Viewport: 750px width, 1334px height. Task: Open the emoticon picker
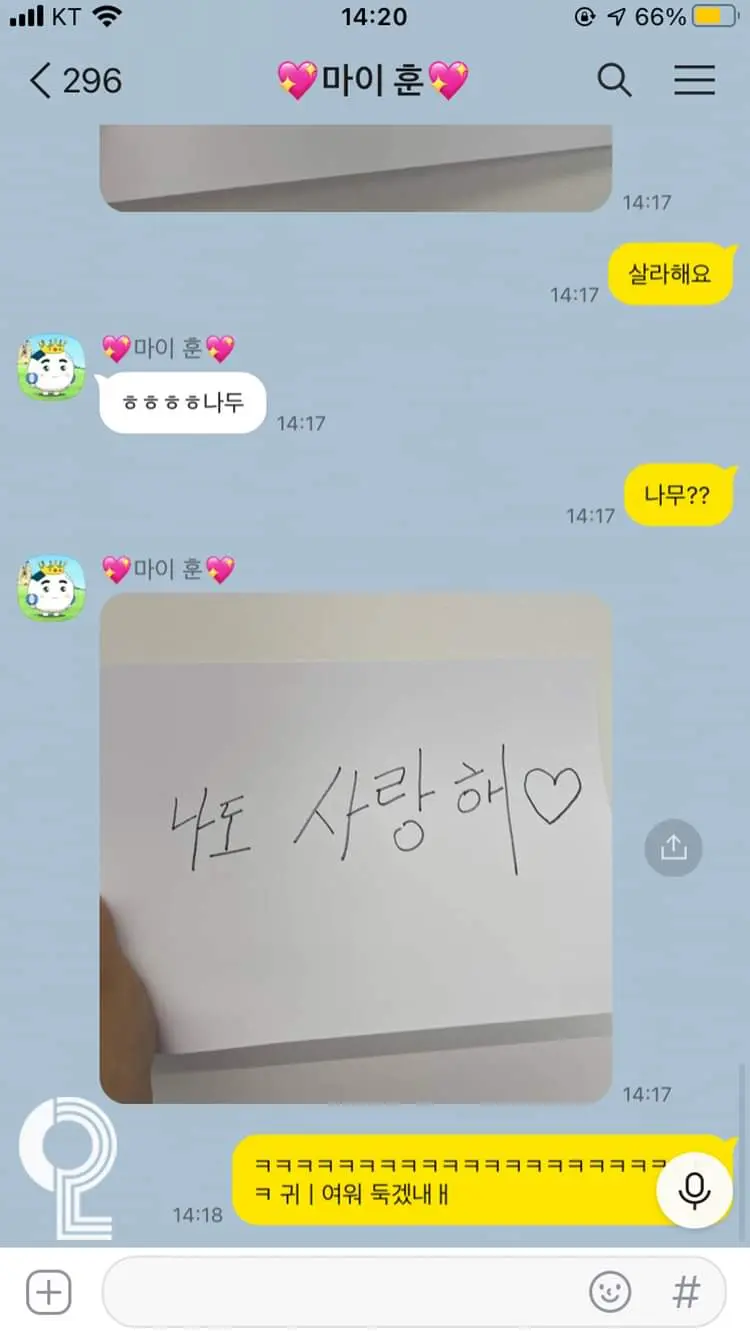coord(610,1292)
